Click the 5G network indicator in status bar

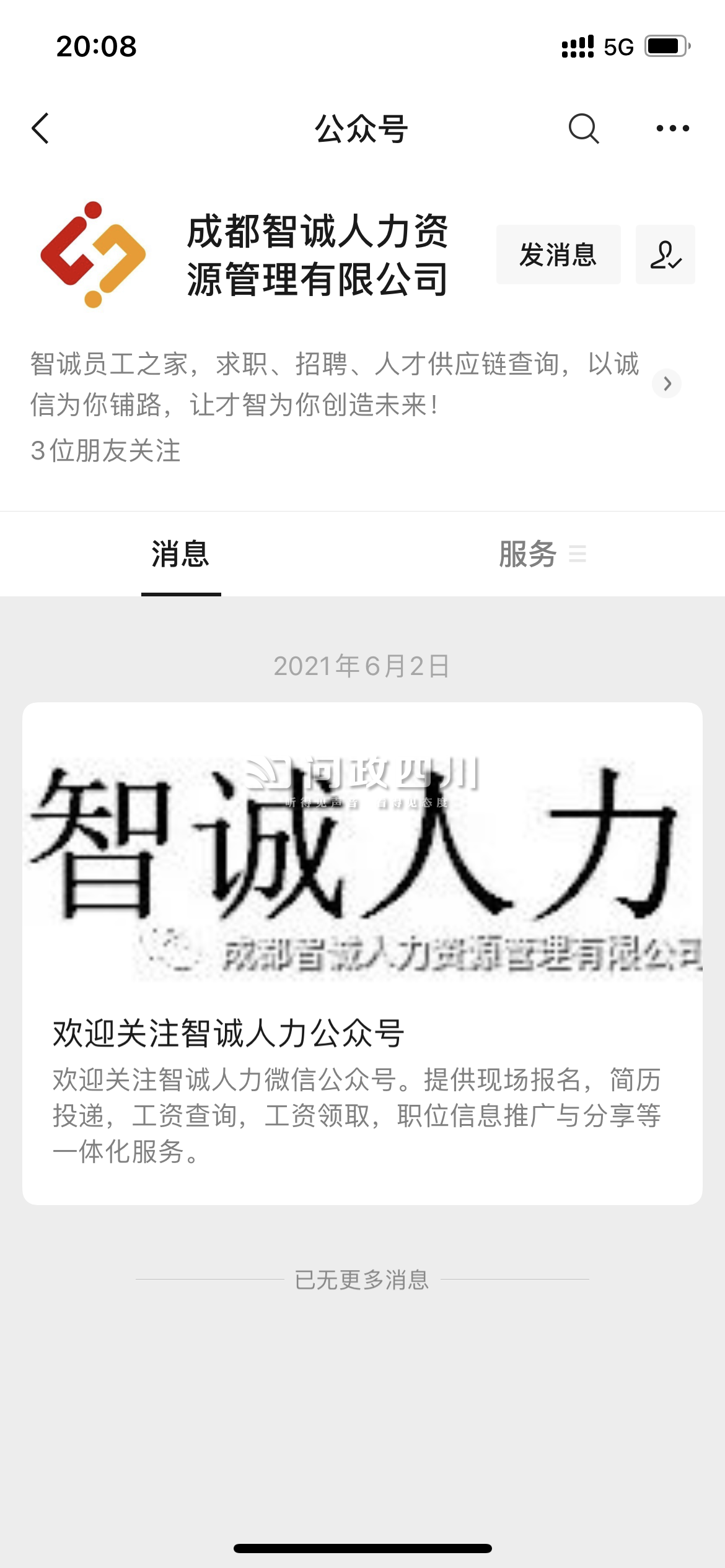tap(617, 46)
